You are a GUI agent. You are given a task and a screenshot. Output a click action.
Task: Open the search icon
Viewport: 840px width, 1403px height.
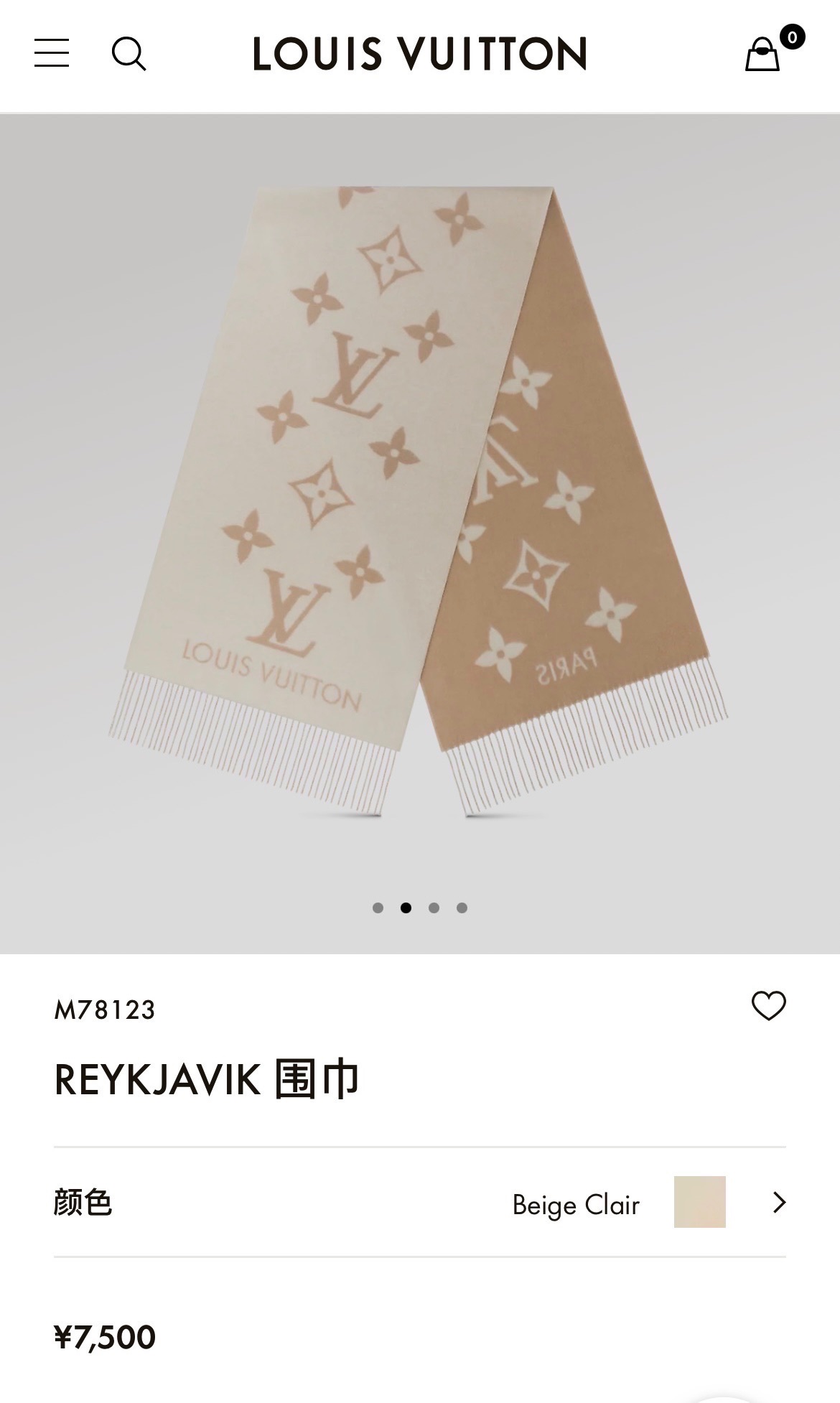click(129, 54)
